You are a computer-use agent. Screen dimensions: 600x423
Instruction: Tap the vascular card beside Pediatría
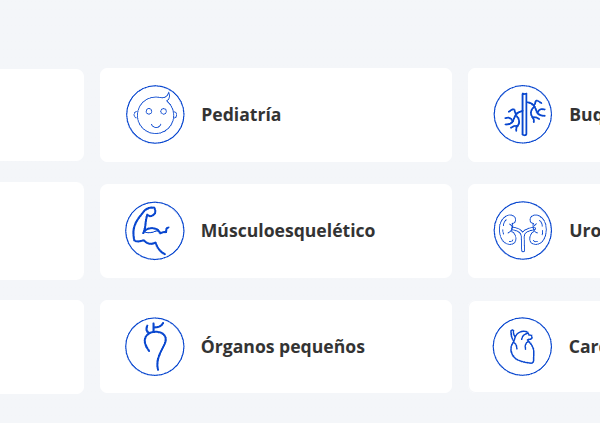(534, 115)
